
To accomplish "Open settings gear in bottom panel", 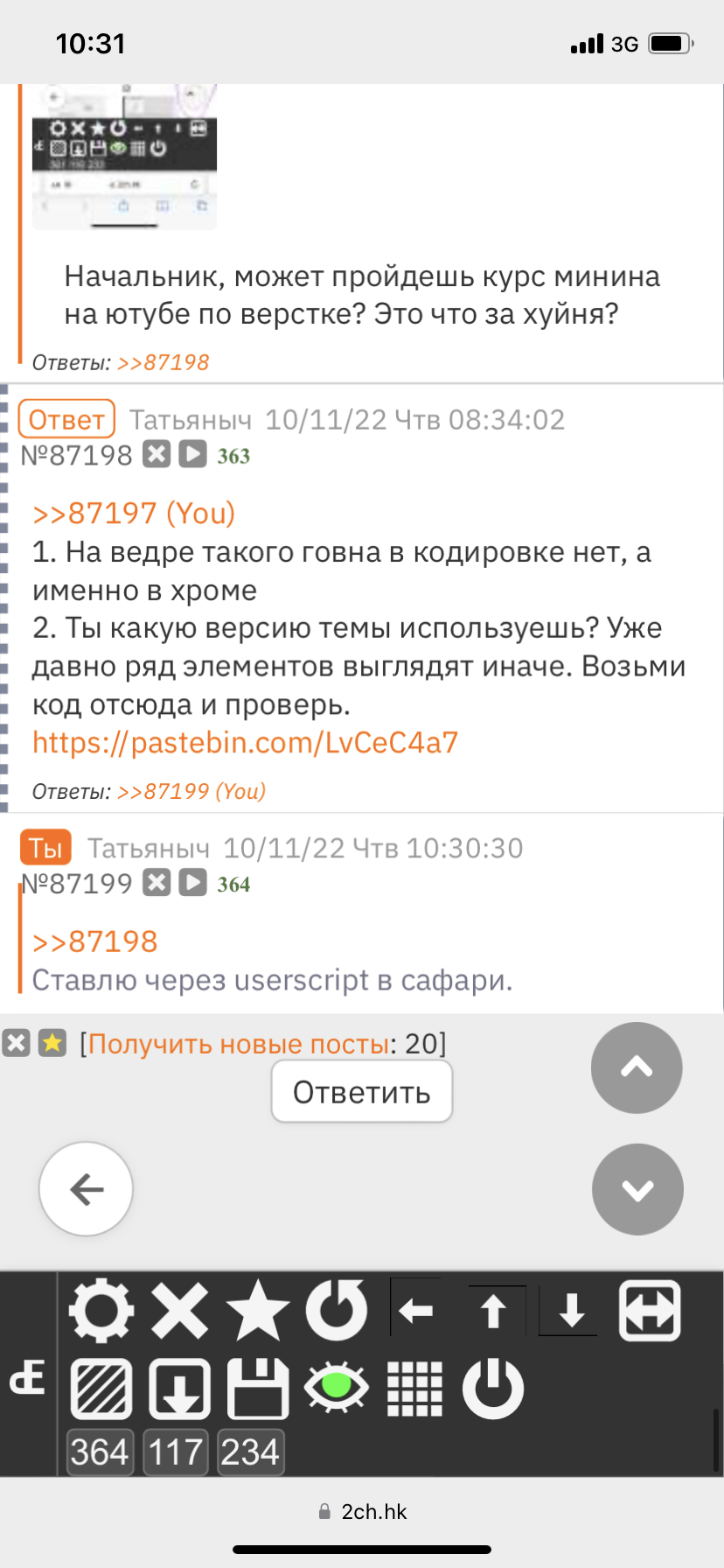I will pos(101,1312).
